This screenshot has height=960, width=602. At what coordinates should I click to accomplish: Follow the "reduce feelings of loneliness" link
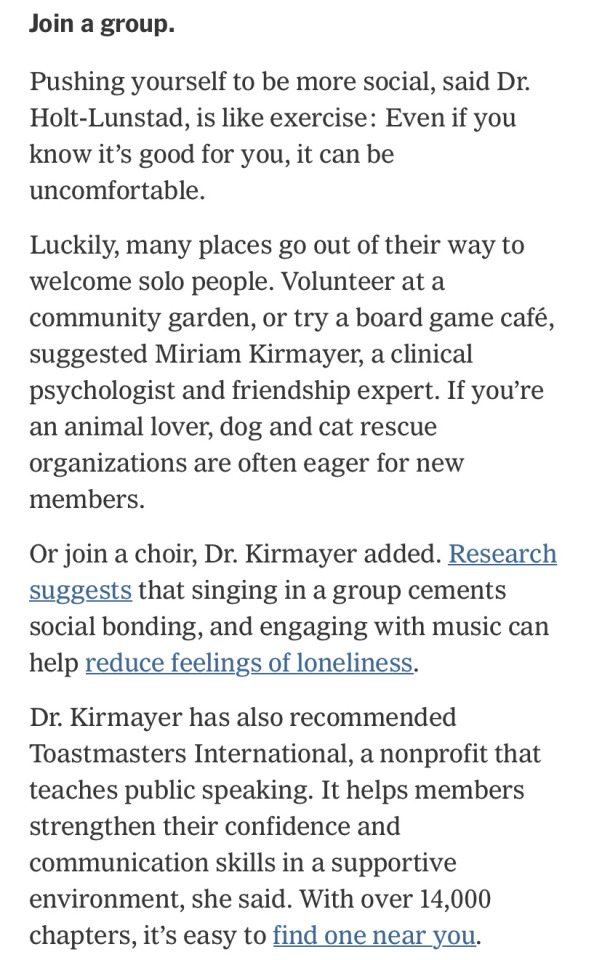pos(249,662)
